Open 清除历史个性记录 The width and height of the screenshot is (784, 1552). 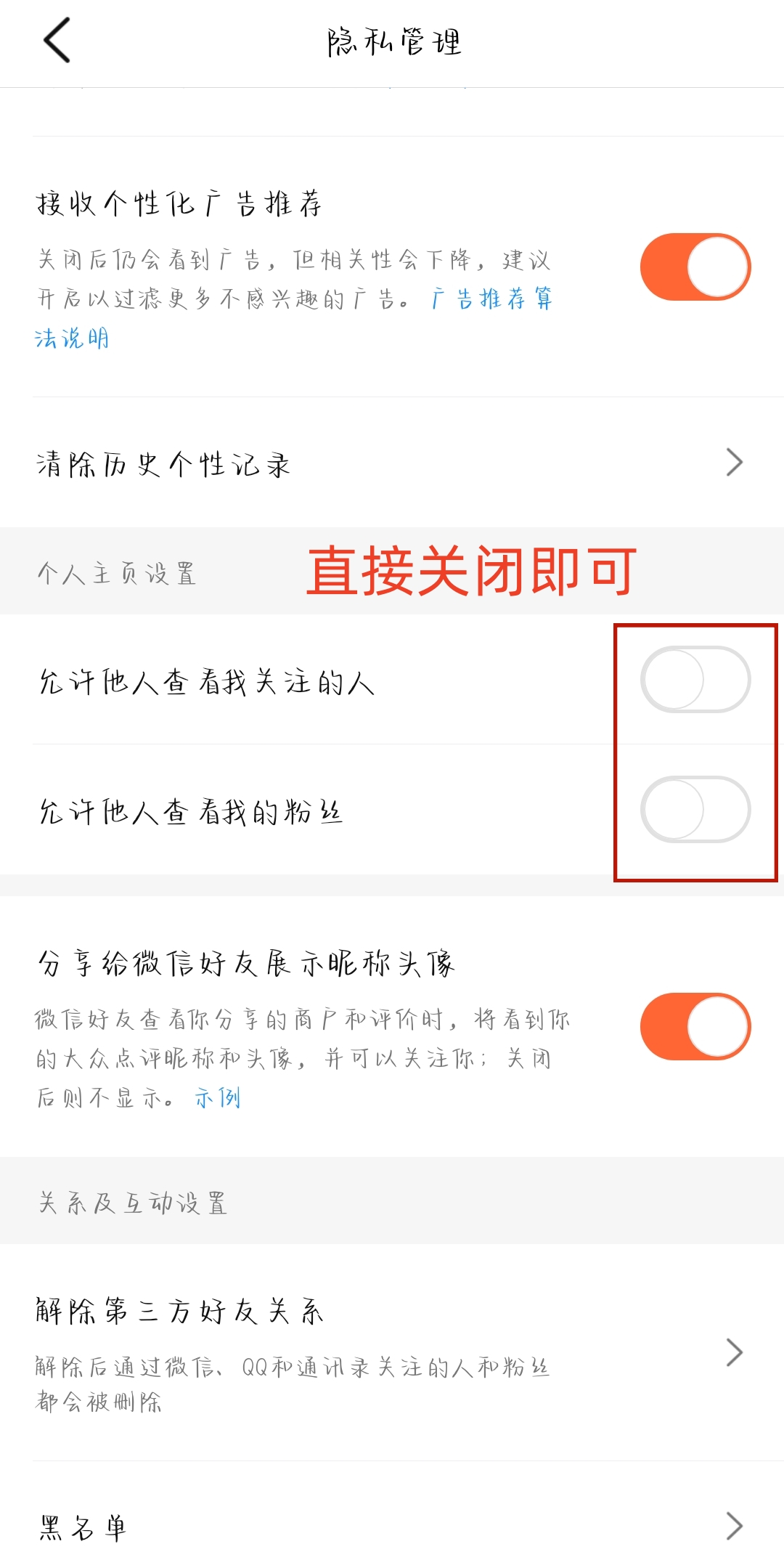tap(392, 463)
